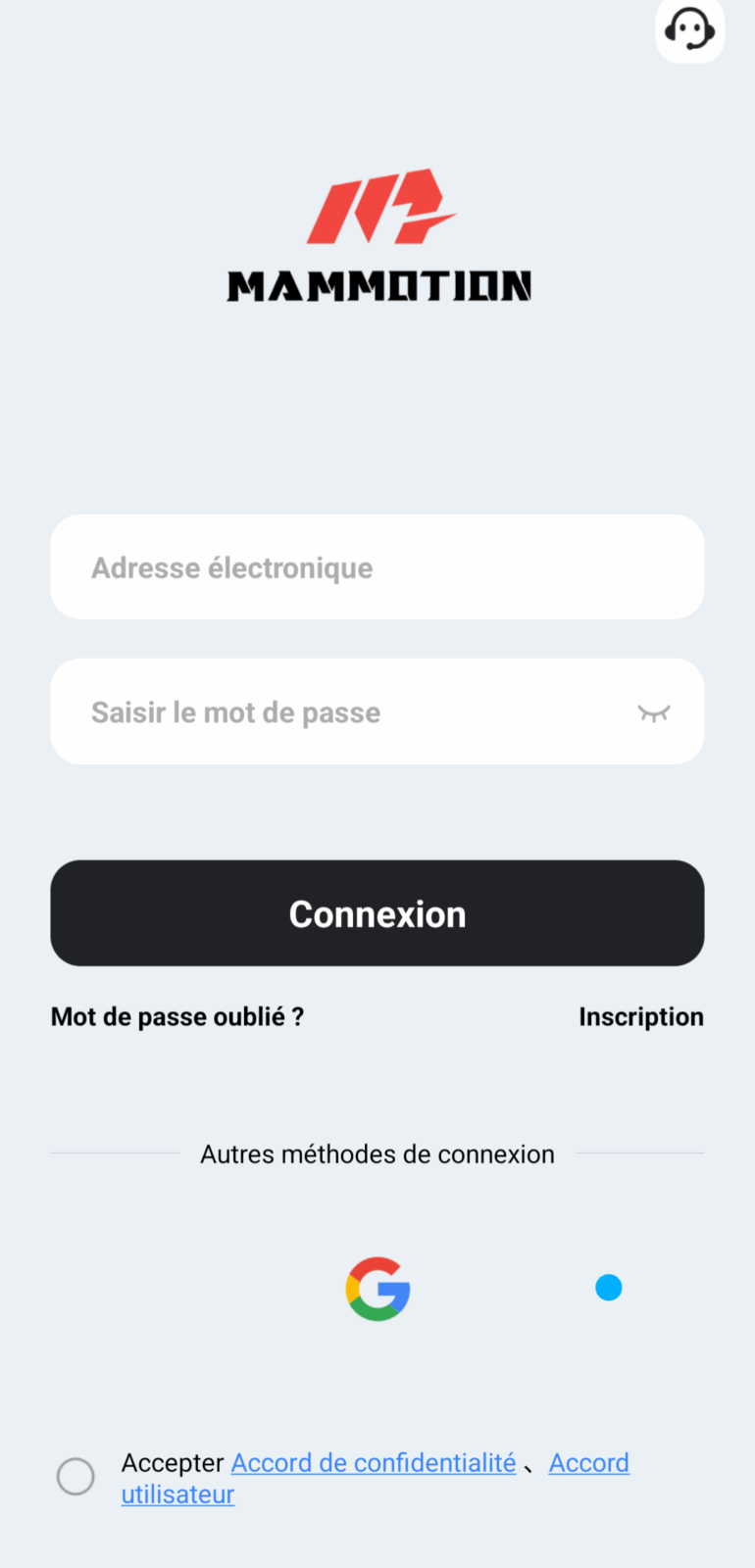Focus the Adresse électronique field
The height and width of the screenshot is (1568, 755).
tap(377, 567)
